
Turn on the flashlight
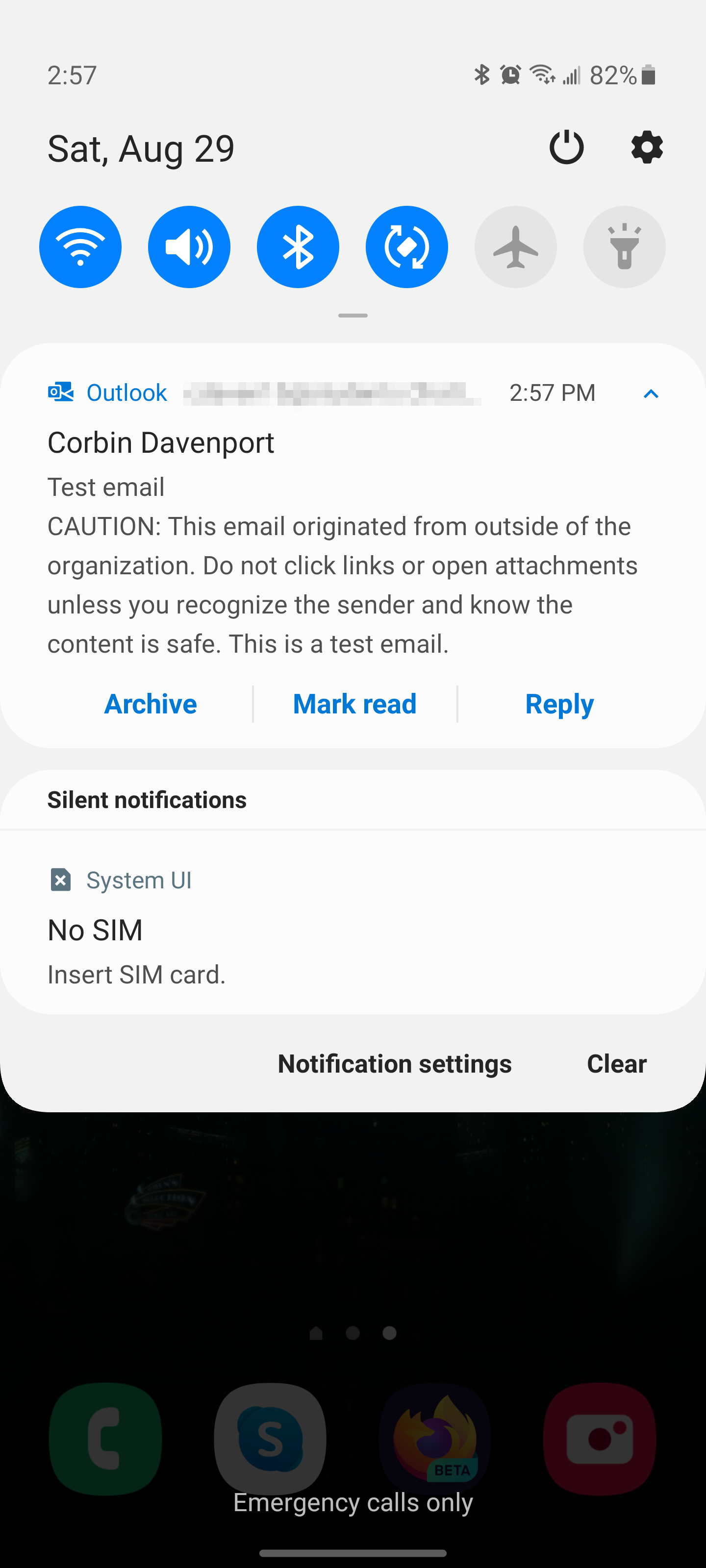pos(625,246)
